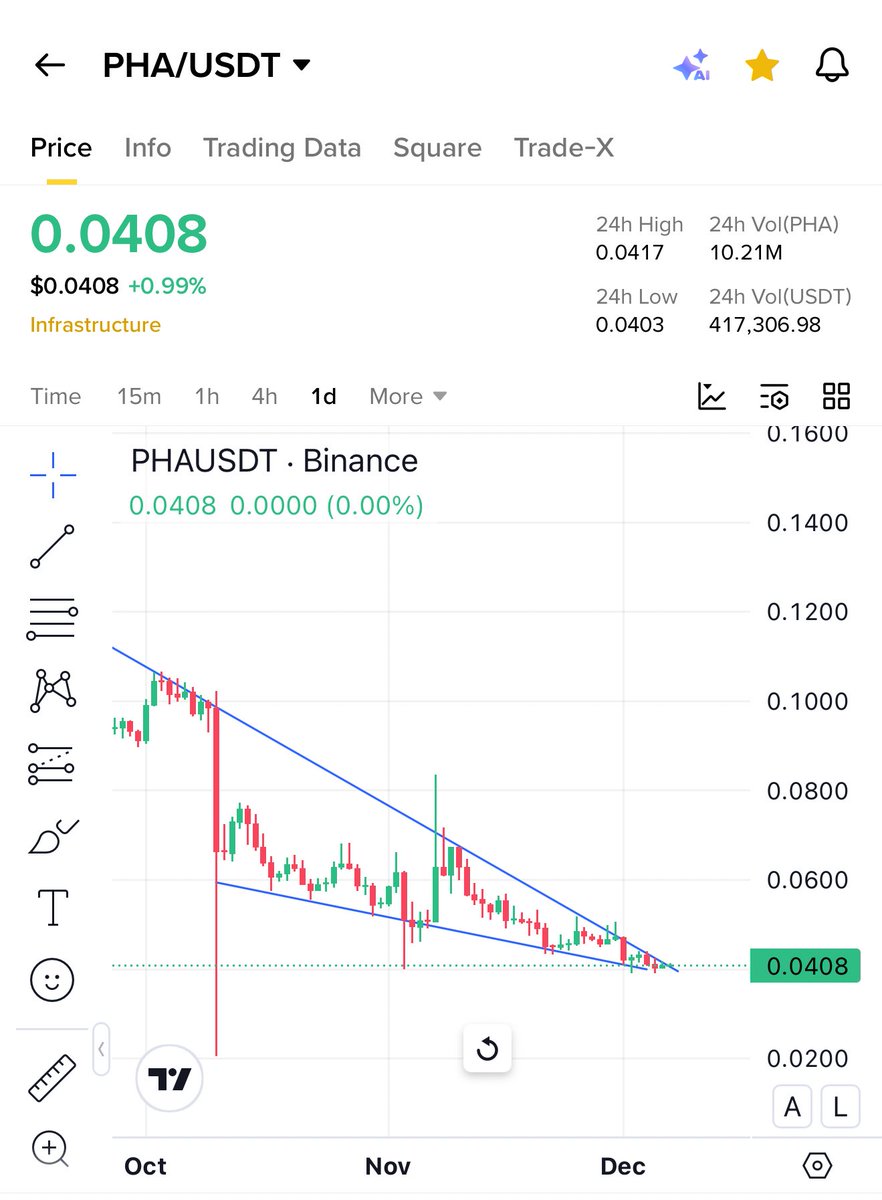Select the text tool
This screenshot has height=1200, width=882.
[x=52, y=906]
